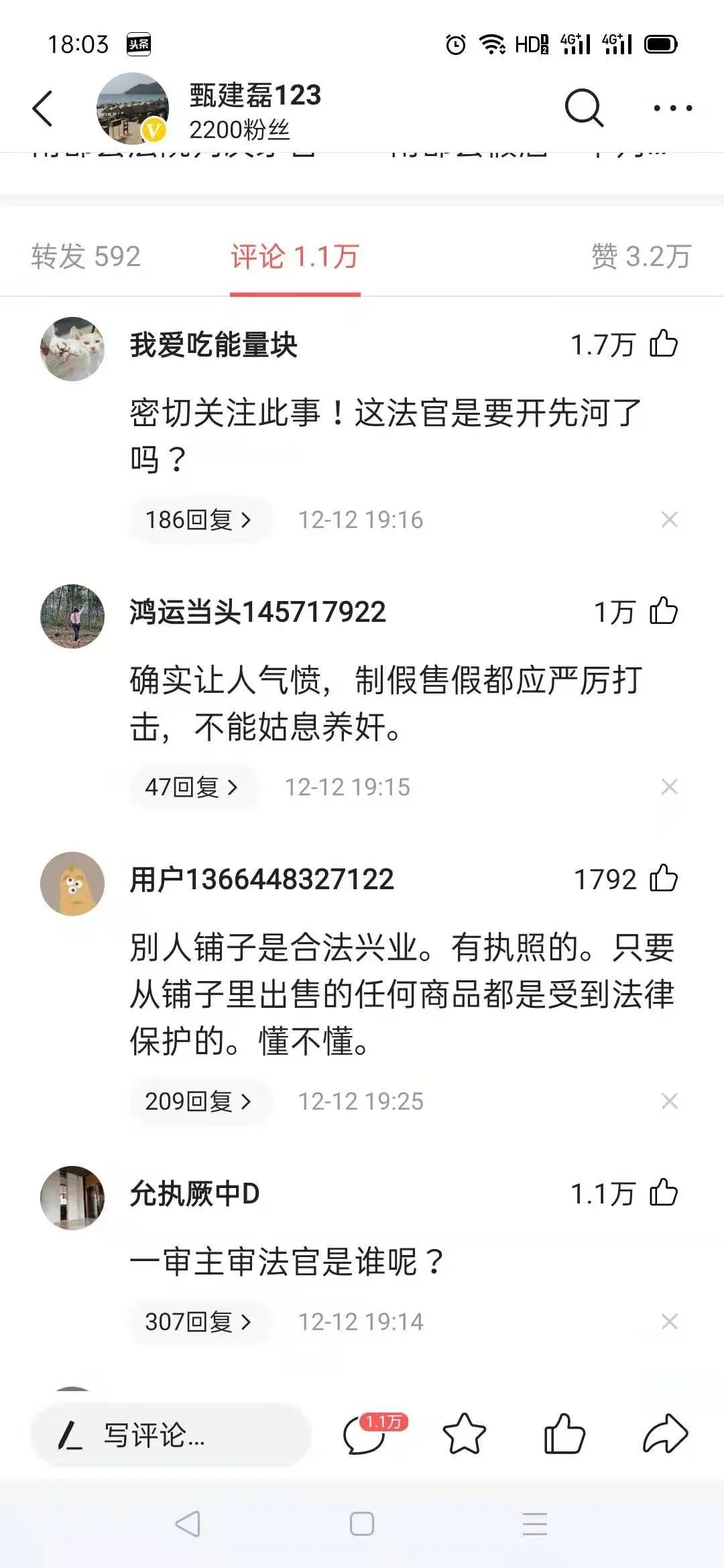
Task: Open the 209回复 replies thread
Action: click(x=198, y=1101)
